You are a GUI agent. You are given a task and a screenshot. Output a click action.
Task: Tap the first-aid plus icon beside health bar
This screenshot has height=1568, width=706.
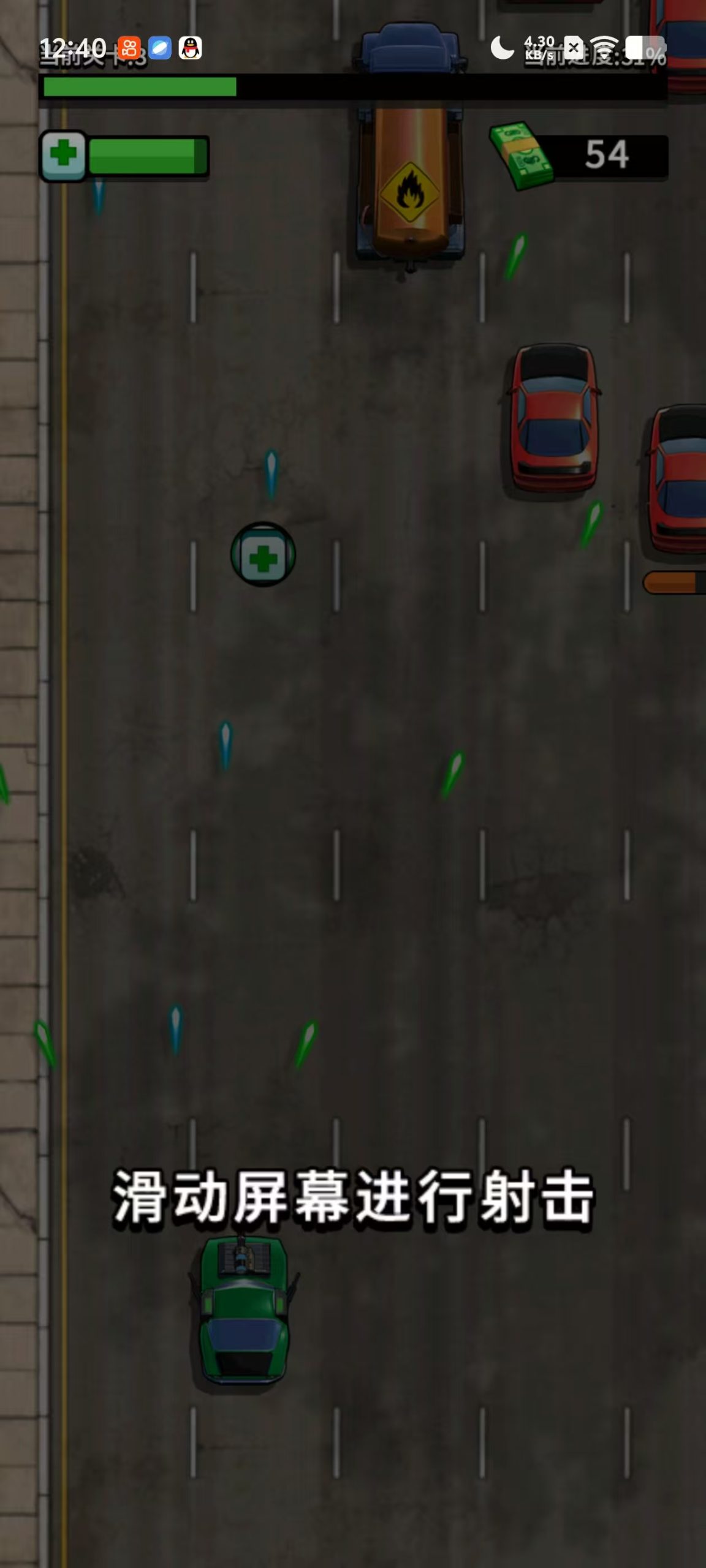point(64,154)
